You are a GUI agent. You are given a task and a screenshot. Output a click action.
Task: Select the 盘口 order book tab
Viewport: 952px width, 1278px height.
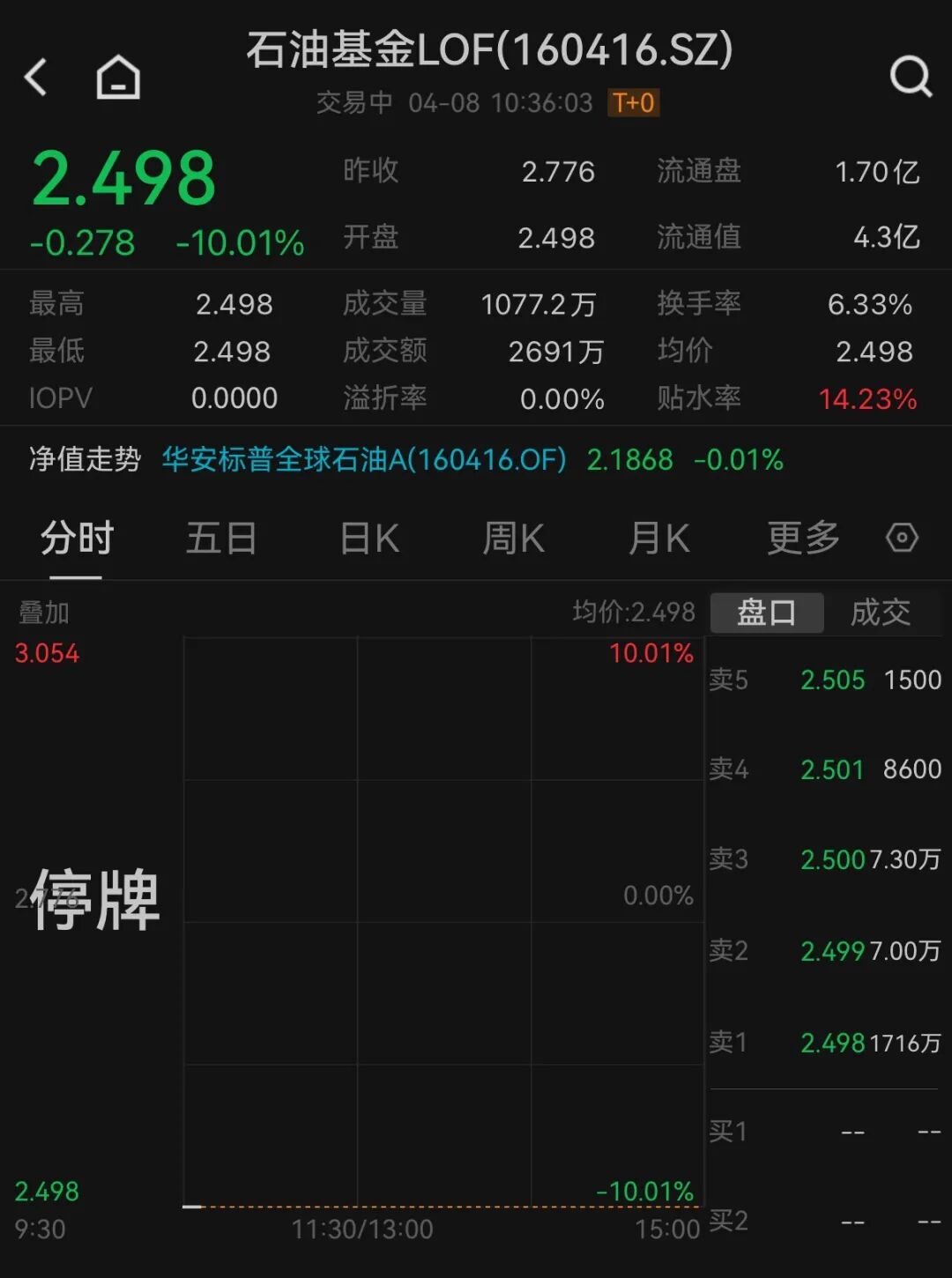pos(766,613)
